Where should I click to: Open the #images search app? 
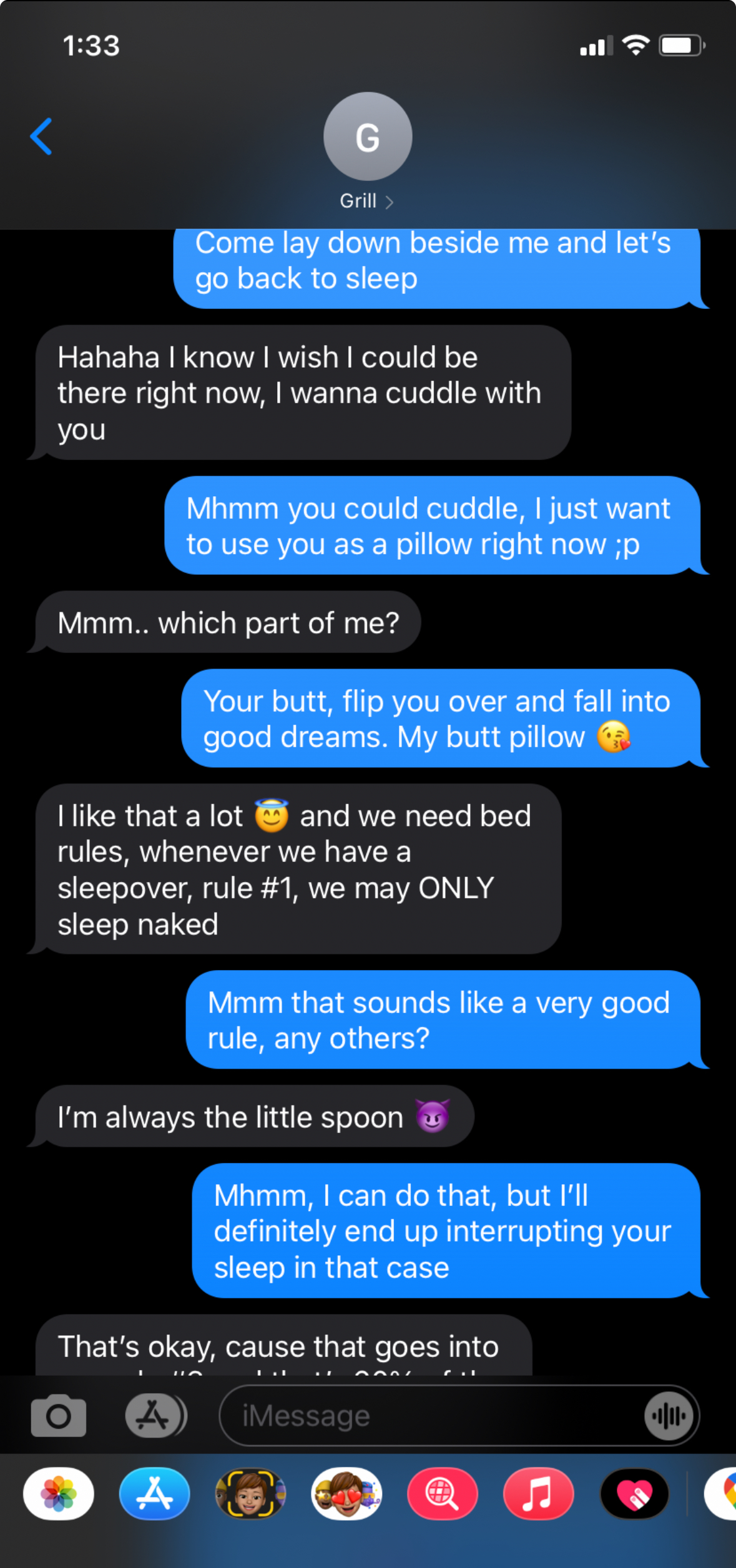[443, 1494]
